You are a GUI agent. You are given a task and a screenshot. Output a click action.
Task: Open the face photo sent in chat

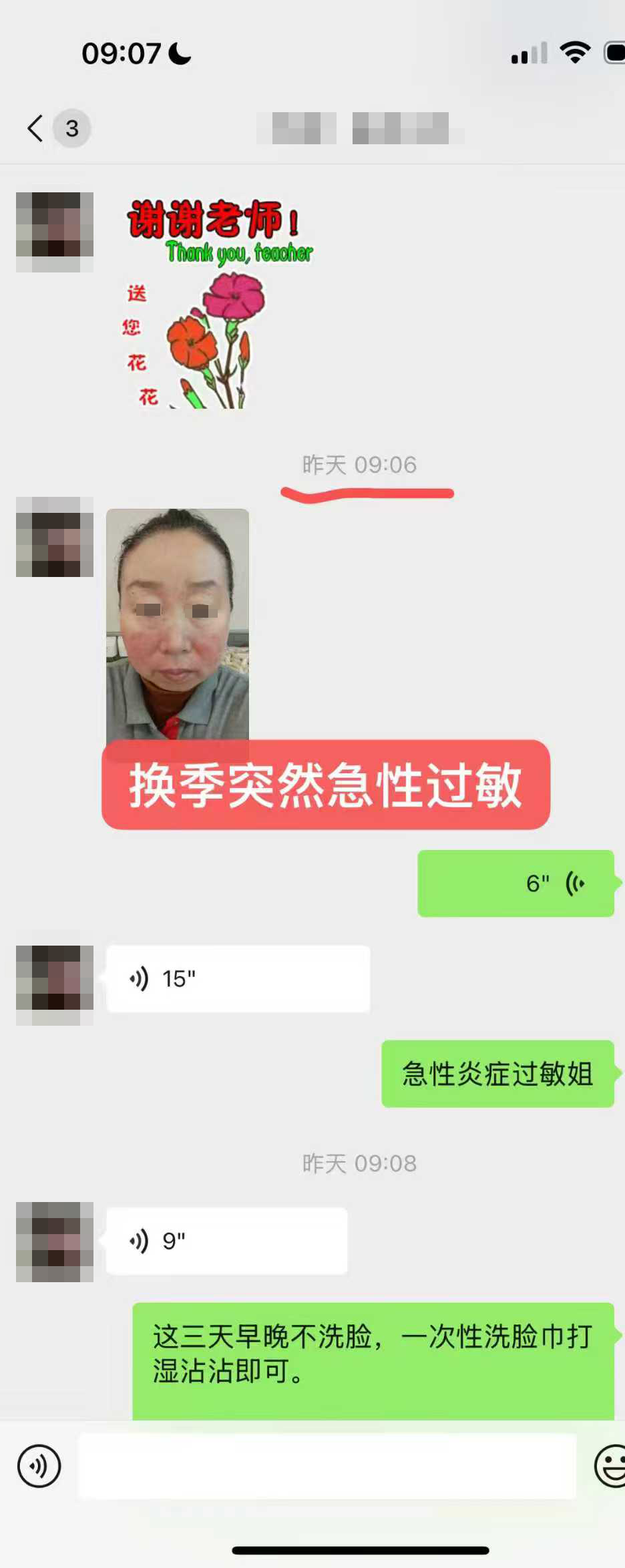coord(178,624)
